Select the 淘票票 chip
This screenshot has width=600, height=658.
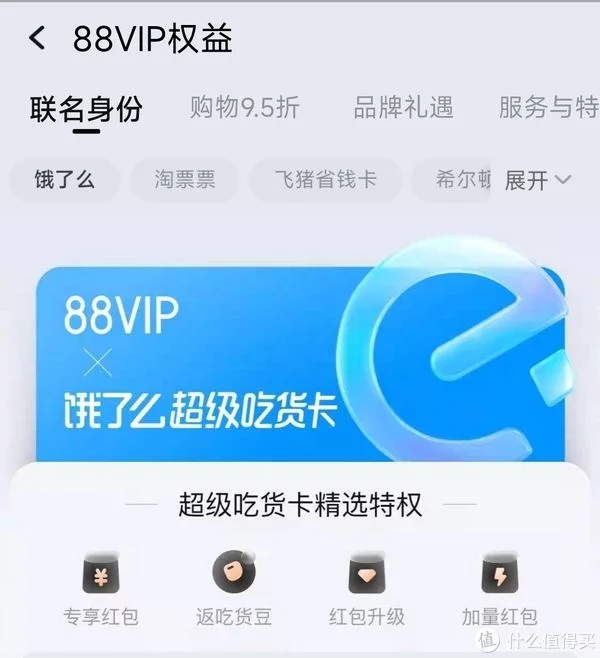coord(184,180)
